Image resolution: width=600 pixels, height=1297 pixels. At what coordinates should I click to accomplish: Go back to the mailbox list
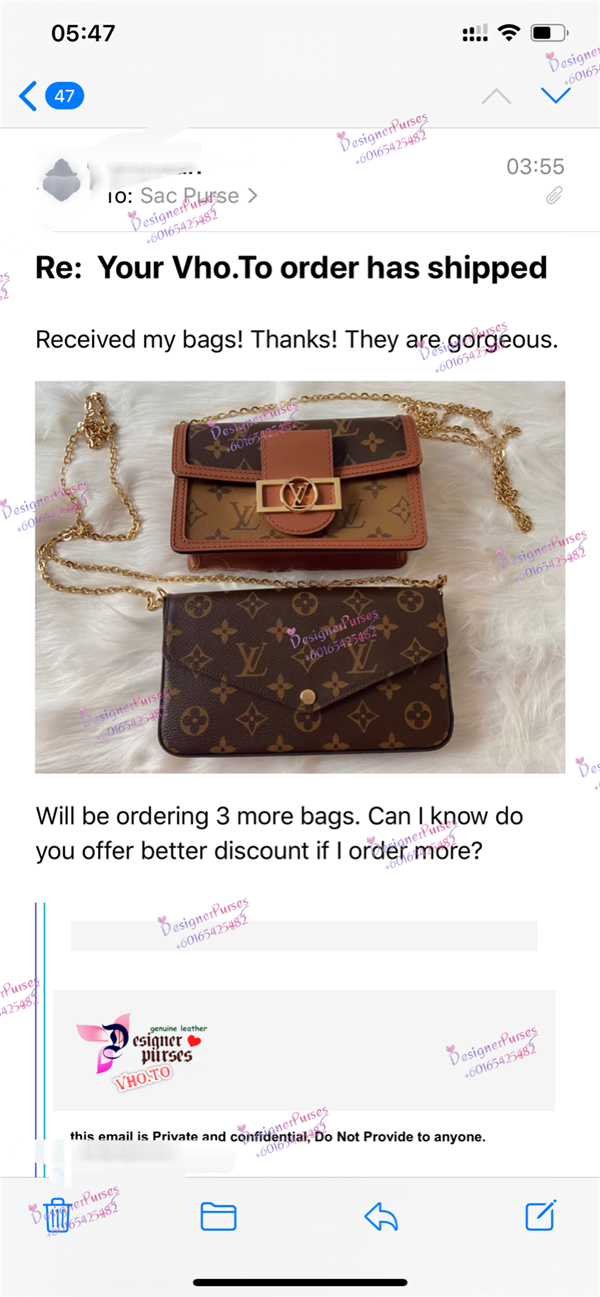click(50, 96)
